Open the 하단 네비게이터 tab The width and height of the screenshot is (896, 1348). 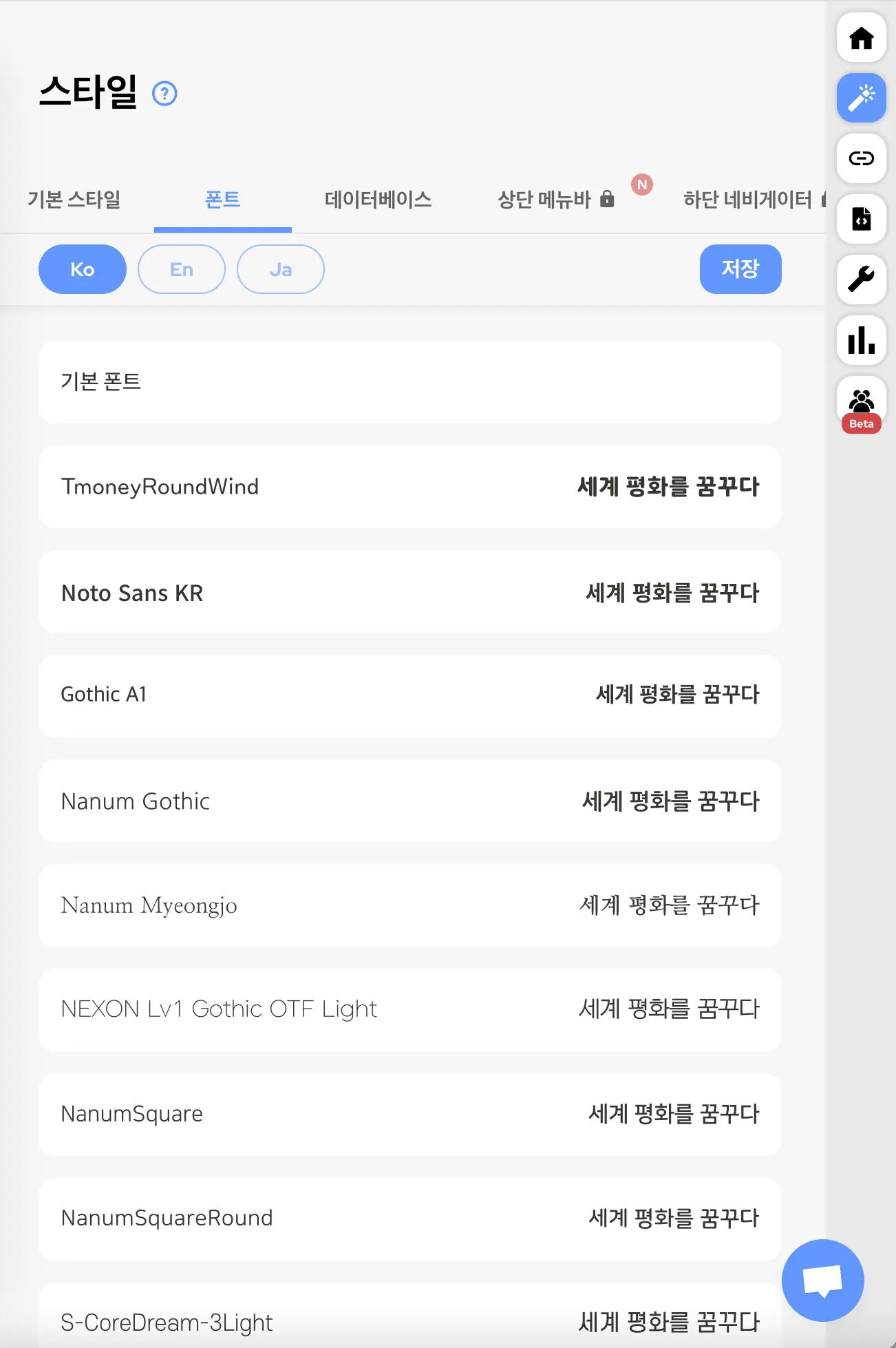point(747,200)
